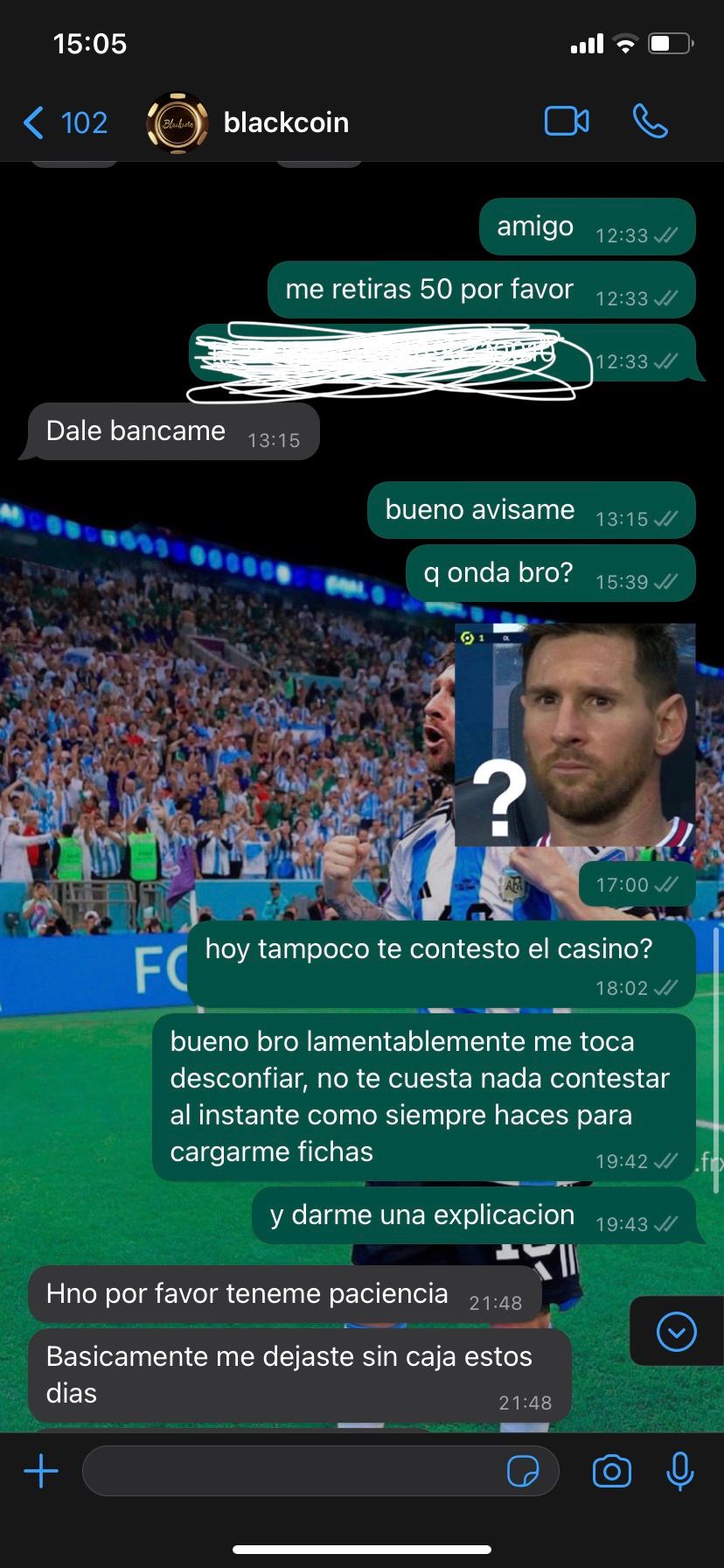724x1568 pixels.
Task: Start a video call with blackcoin
Action: click(566, 122)
